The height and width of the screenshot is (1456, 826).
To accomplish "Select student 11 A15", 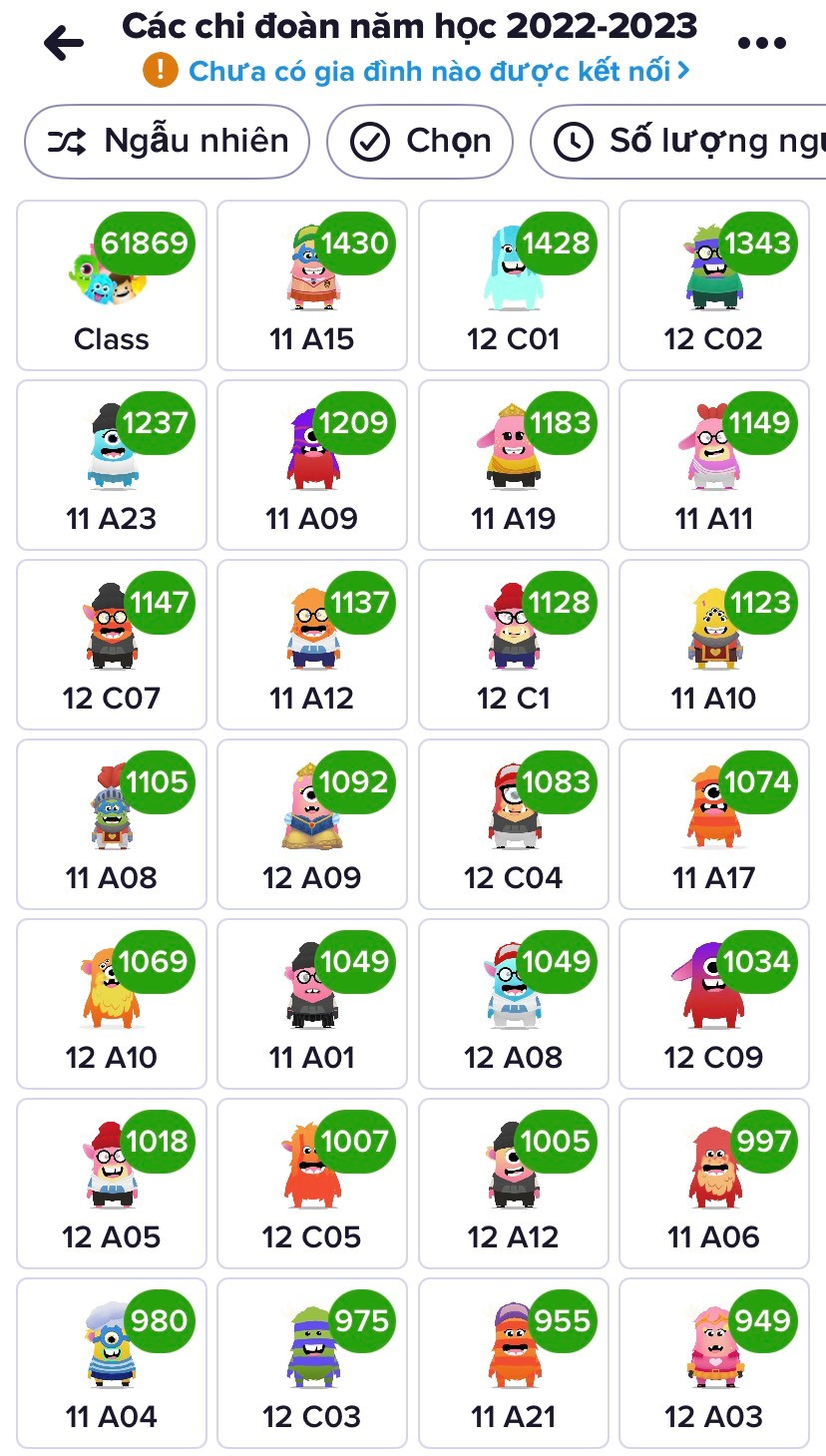I will tap(312, 285).
